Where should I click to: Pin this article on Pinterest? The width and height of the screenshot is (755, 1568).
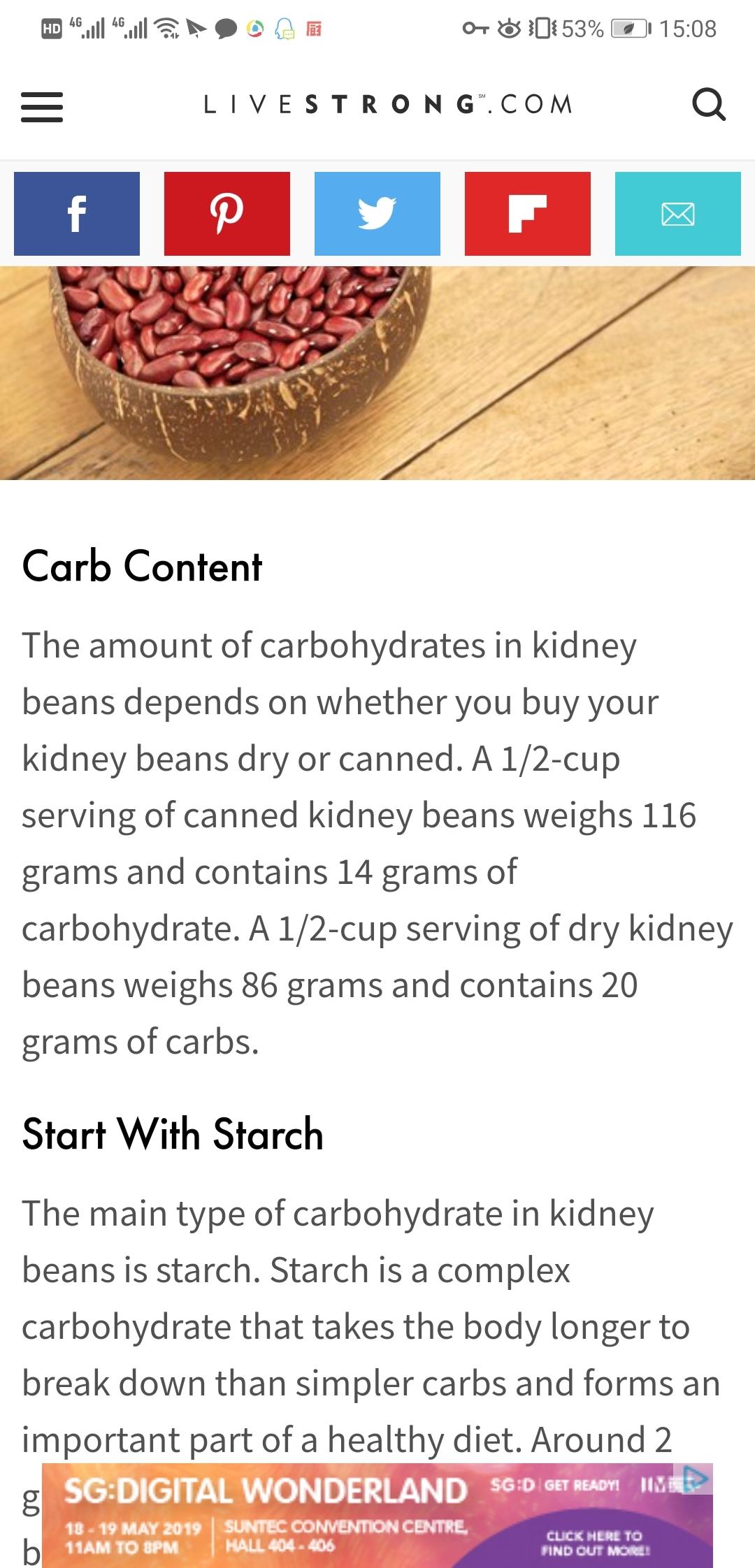[x=227, y=213]
